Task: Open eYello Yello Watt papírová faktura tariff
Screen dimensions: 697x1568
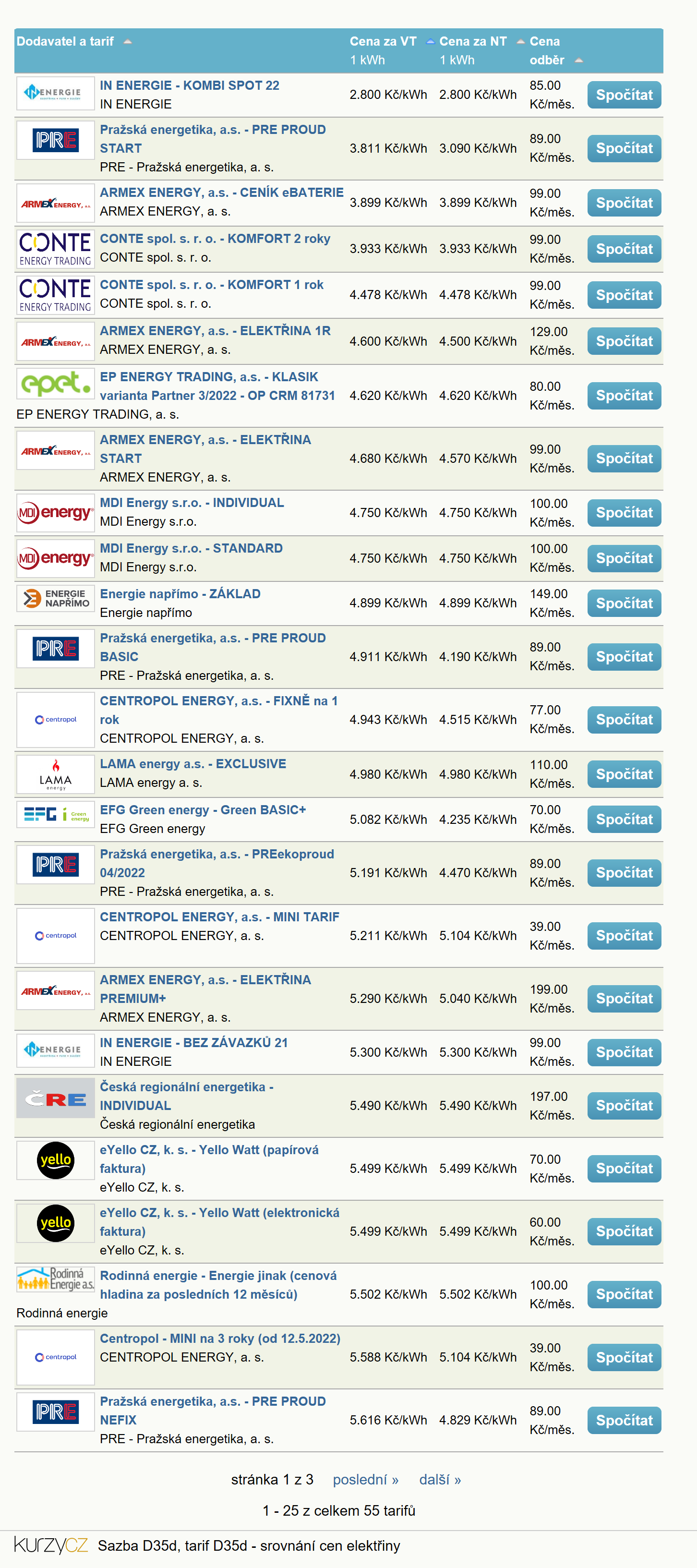Action: click(x=209, y=1159)
